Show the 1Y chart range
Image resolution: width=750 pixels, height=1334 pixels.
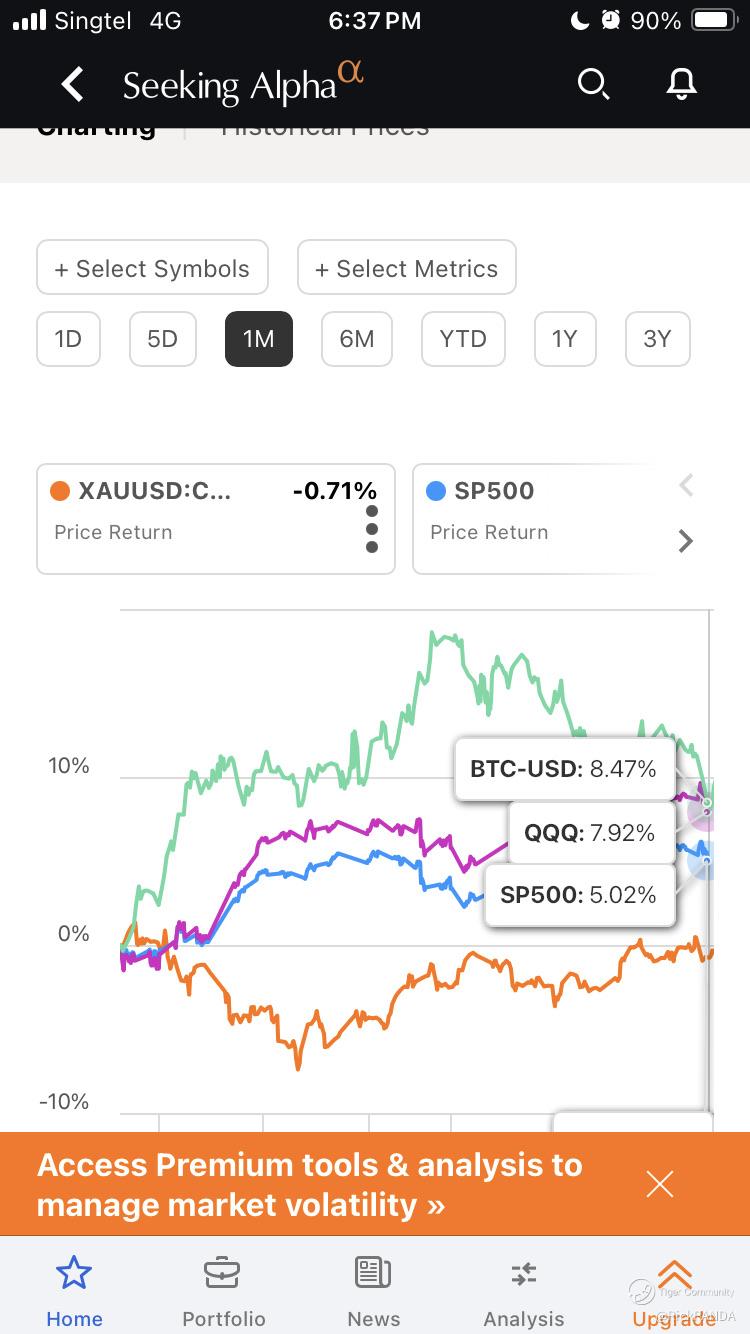(x=565, y=339)
